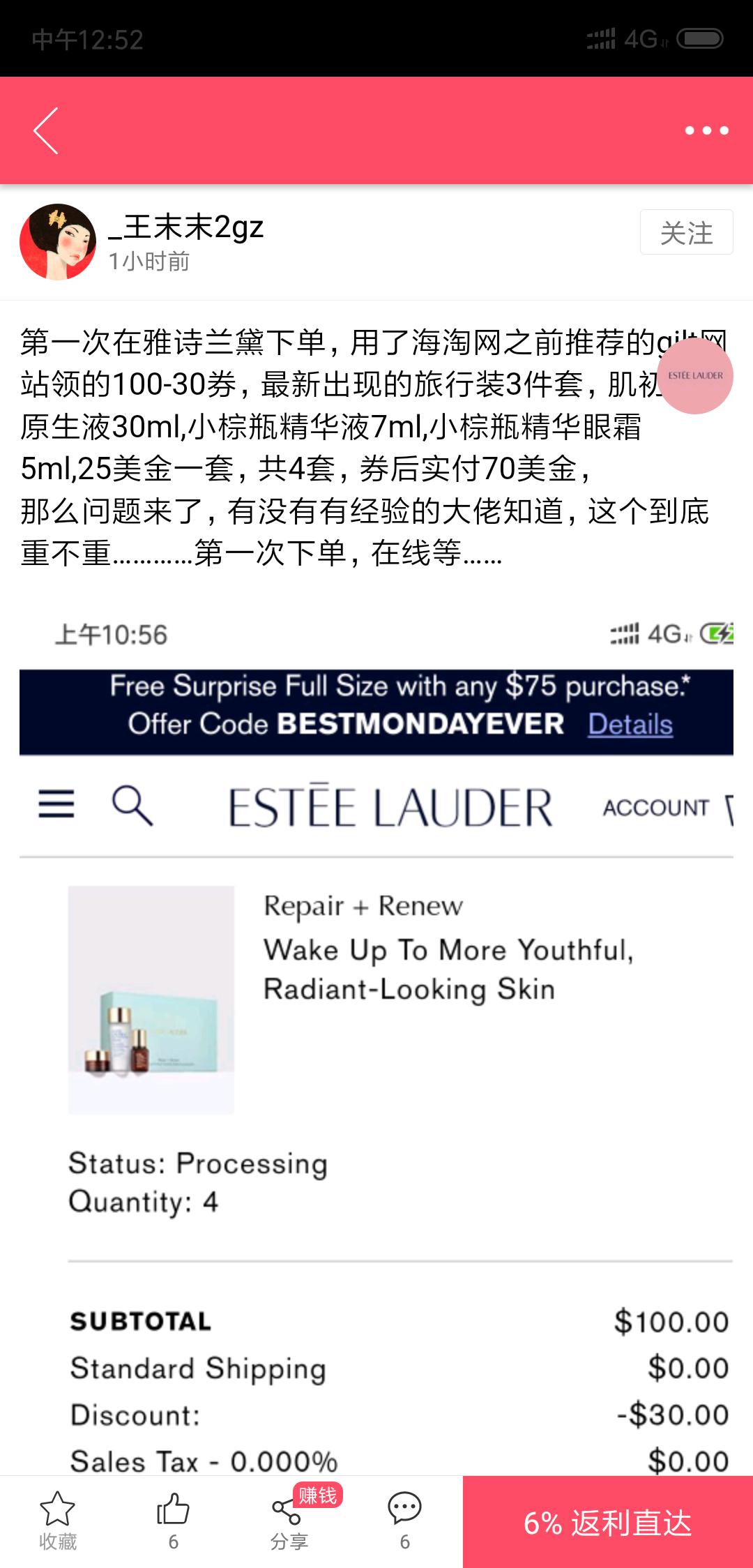Screen dimensions: 753x1568
Task: Open the posted order screenshot image
Action: coord(376,1032)
